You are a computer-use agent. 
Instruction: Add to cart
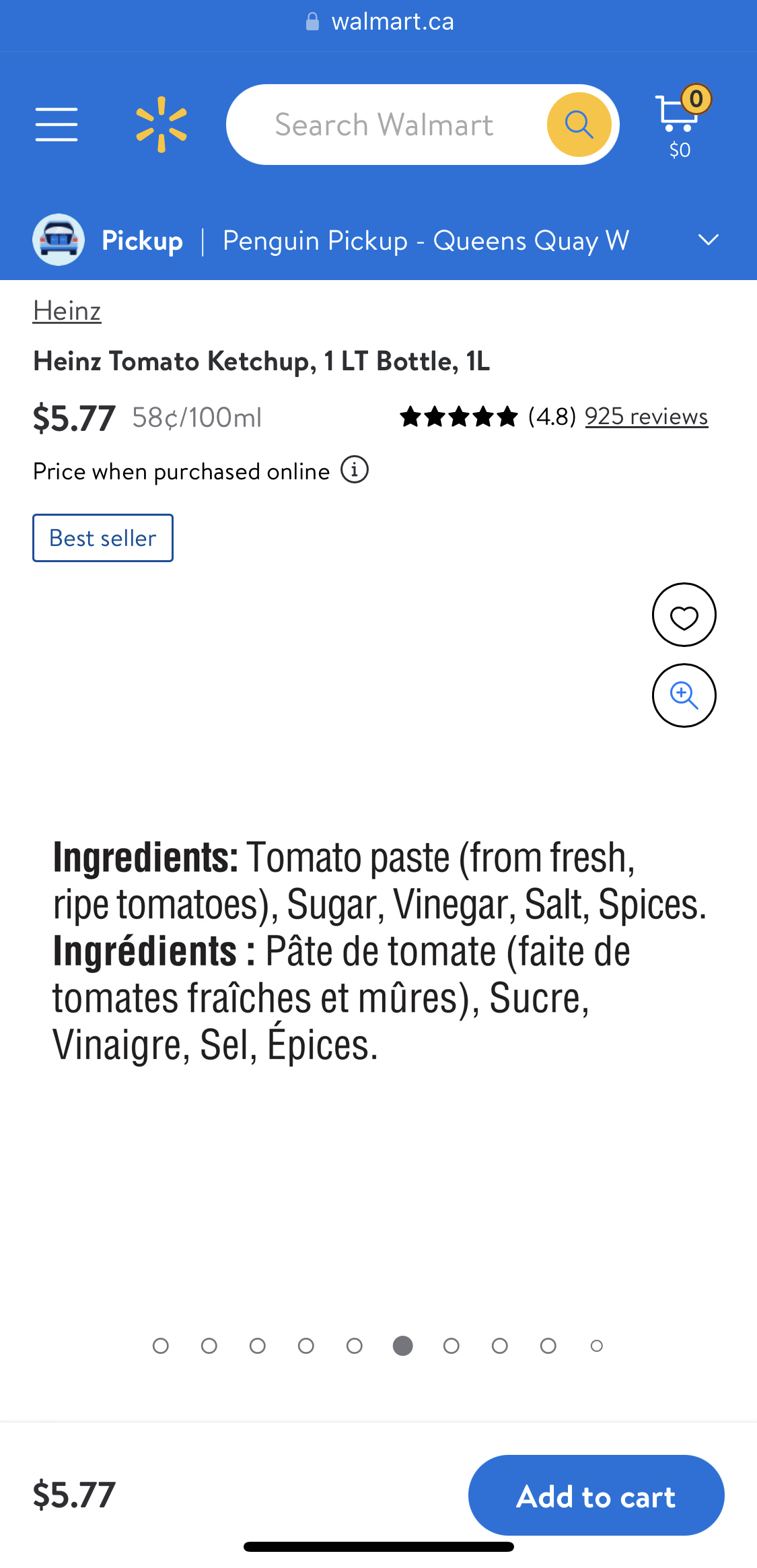click(596, 1495)
